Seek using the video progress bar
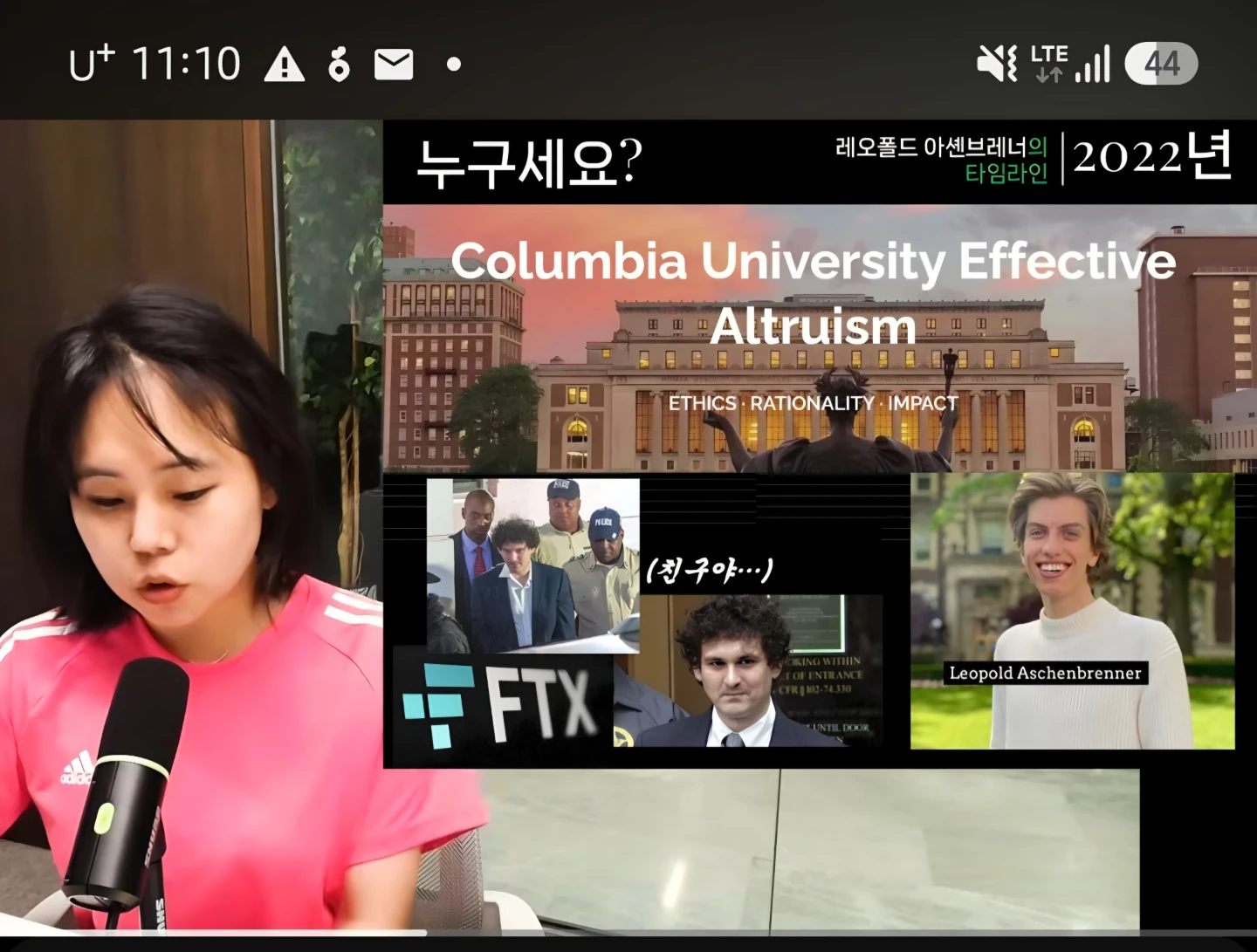This screenshot has width=1257, height=952. (x=628, y=933)
